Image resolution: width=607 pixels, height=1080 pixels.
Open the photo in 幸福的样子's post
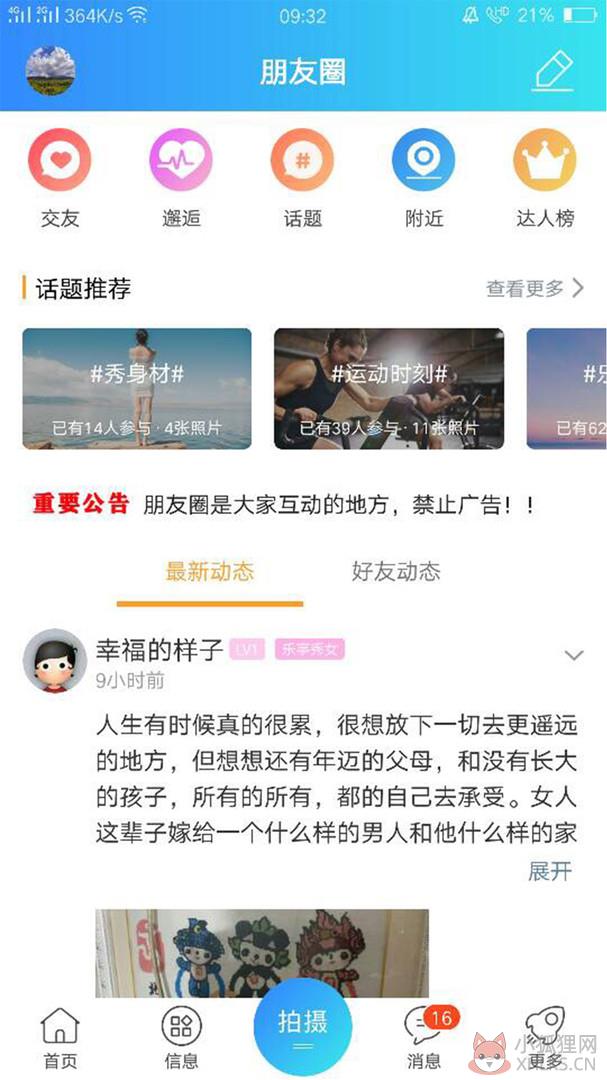point(262,953)
